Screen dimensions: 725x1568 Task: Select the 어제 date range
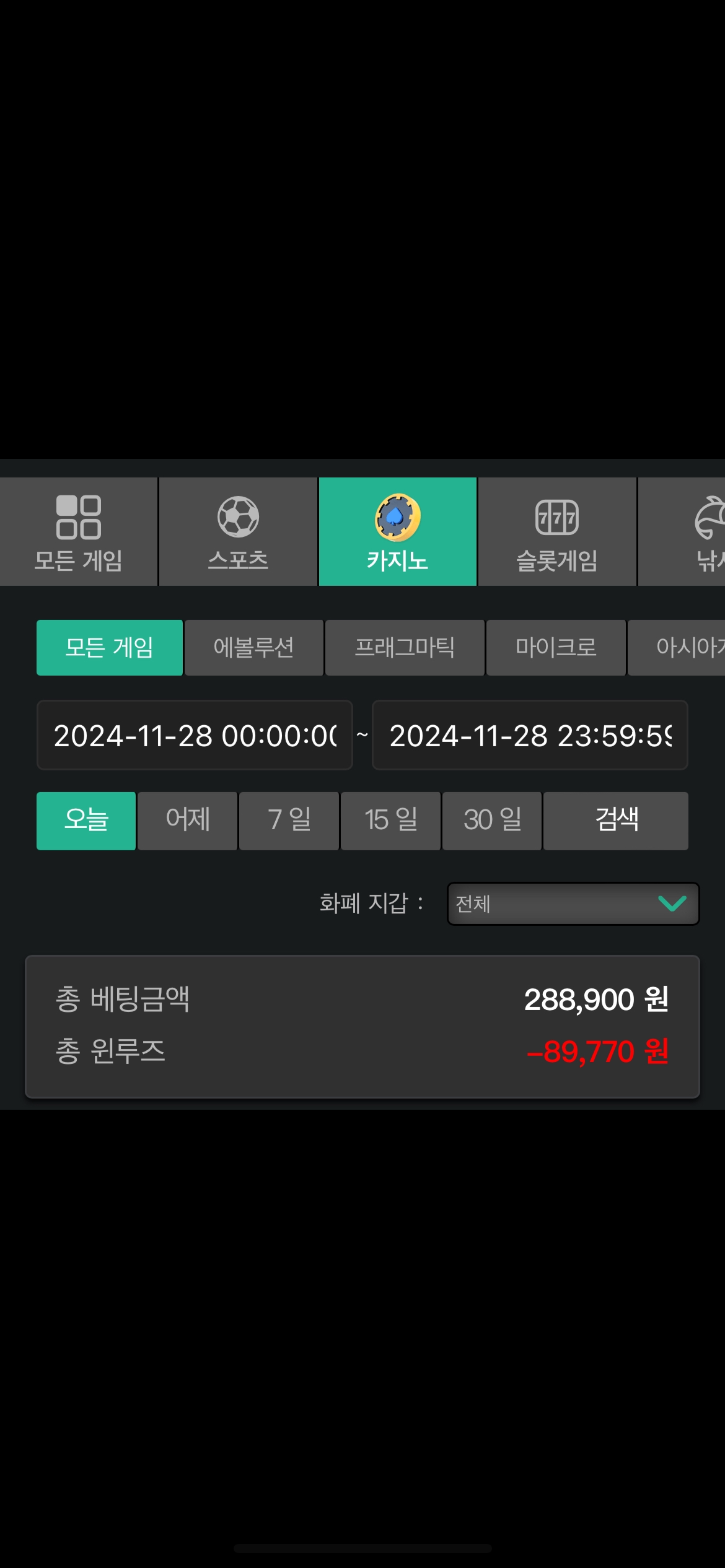[x=188, y=821]
